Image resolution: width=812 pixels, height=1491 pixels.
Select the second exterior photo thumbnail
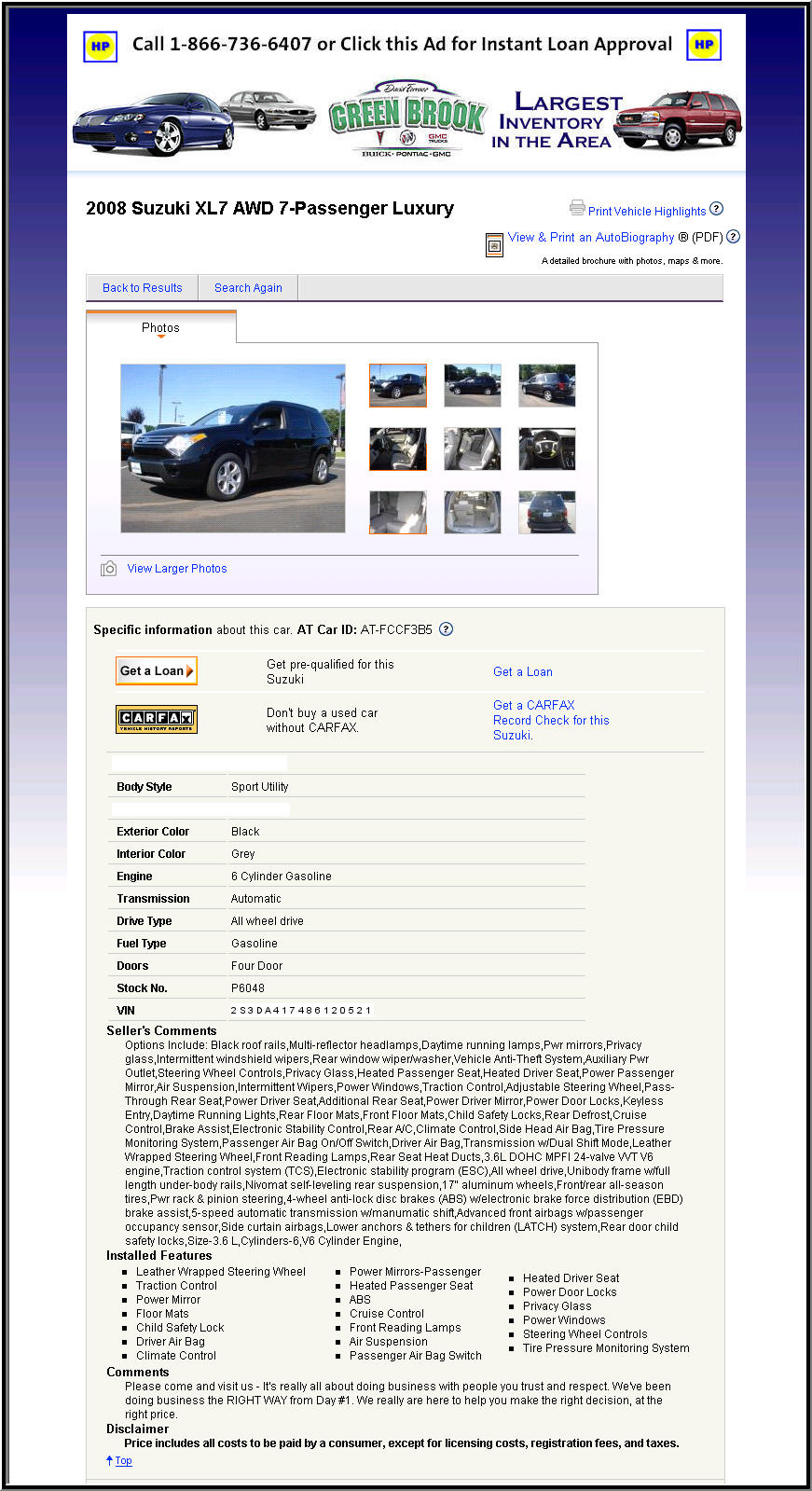coord(472,385)
